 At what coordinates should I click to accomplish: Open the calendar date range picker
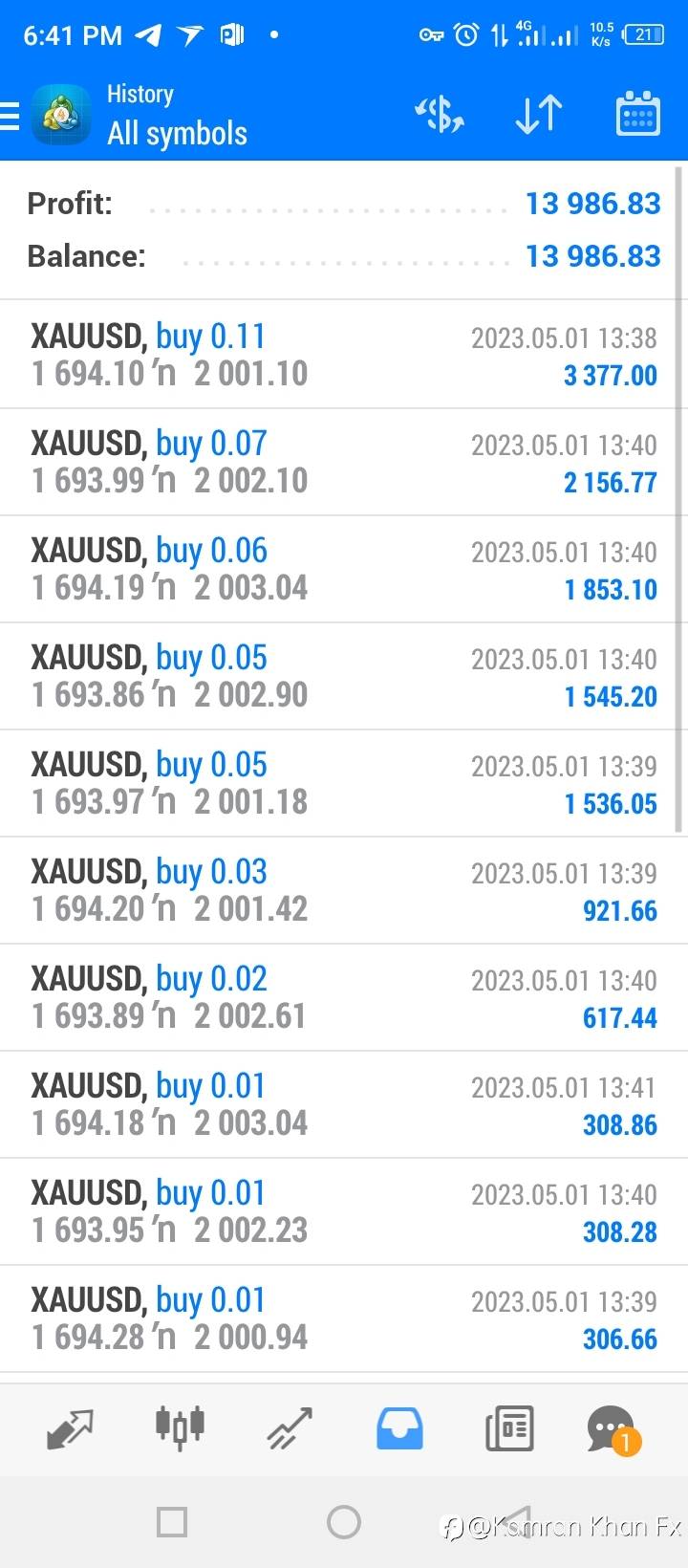[x=637, y=116]
